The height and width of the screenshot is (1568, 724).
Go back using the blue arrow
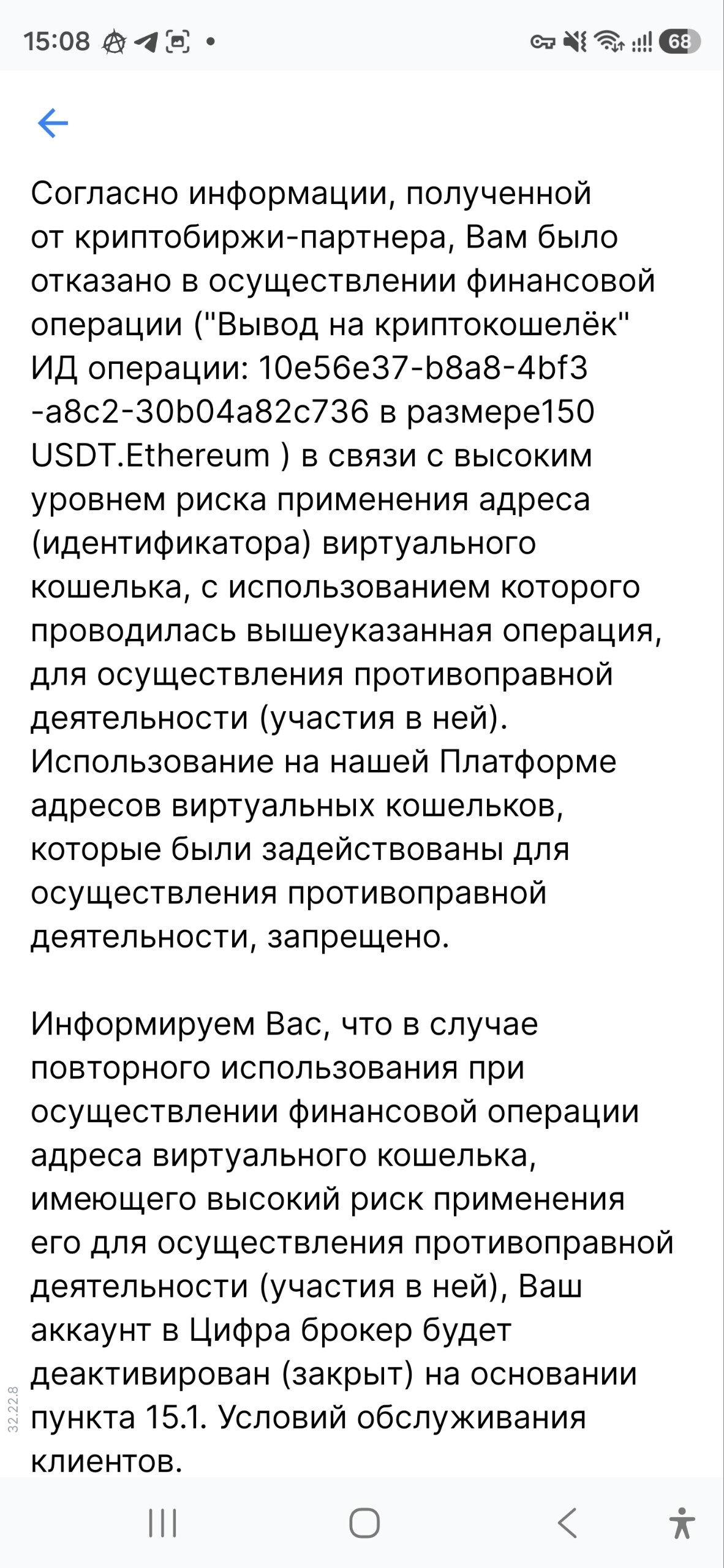point(53,123)
